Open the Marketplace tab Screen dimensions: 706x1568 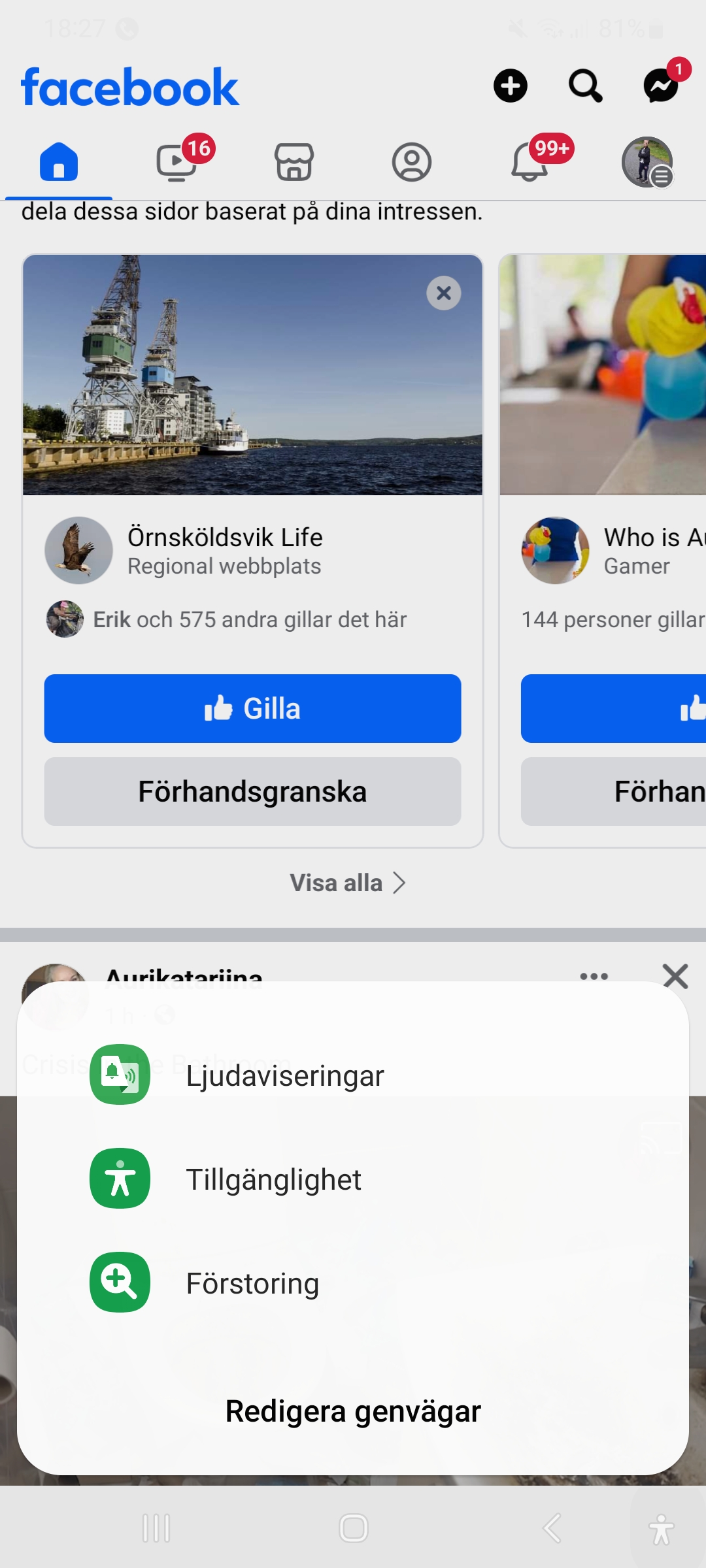[x=294, y=162]
